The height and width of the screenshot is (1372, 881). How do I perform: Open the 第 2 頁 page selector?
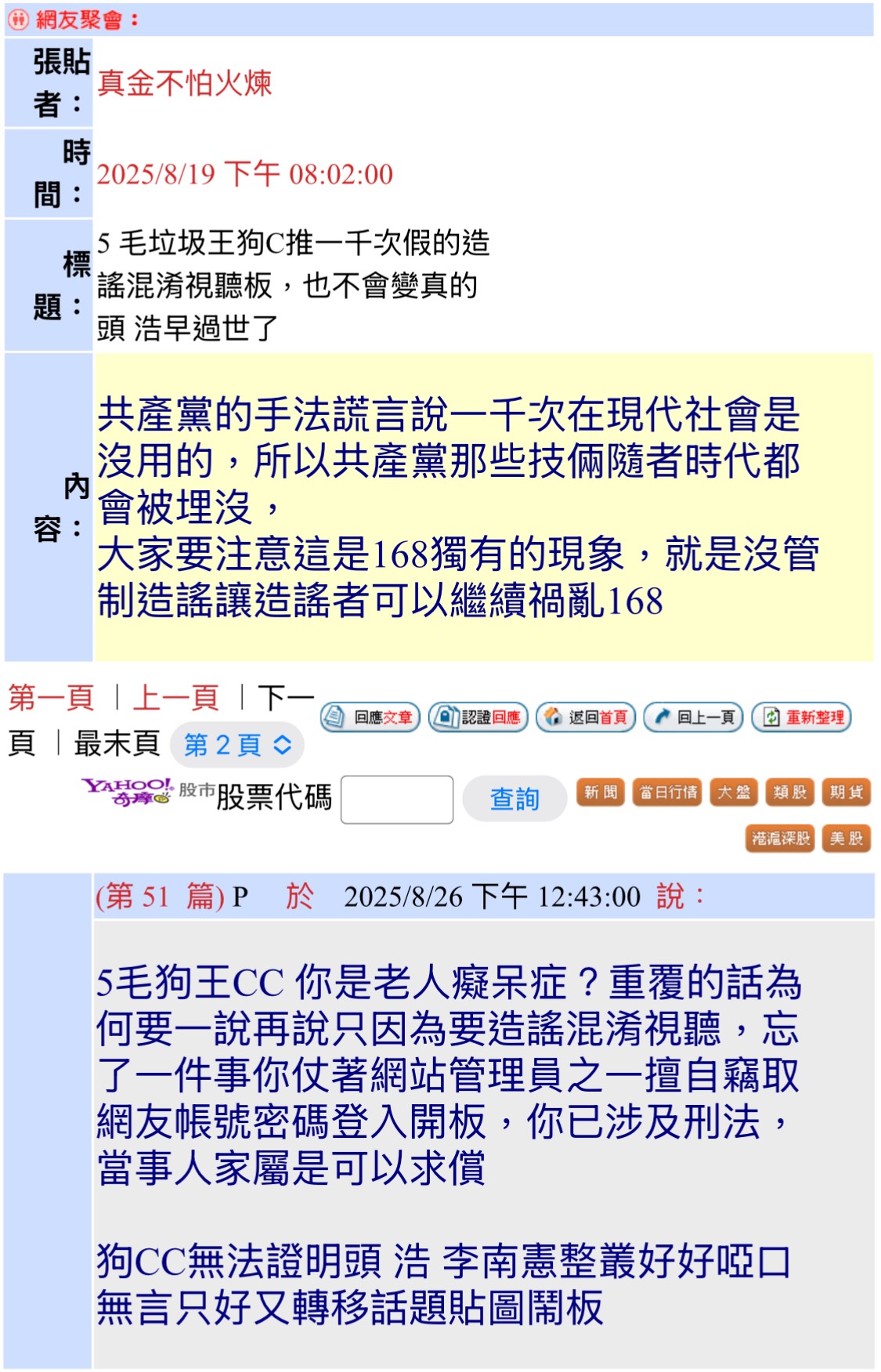[x=237, y=744]
